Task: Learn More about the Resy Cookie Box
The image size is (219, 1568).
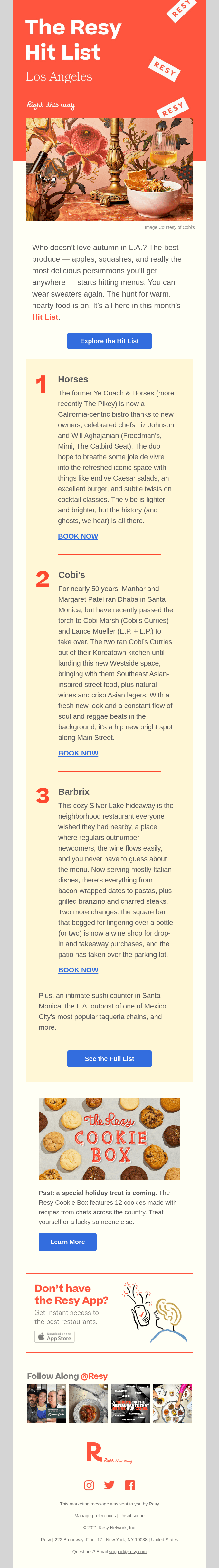Action: pos(68,1242)
